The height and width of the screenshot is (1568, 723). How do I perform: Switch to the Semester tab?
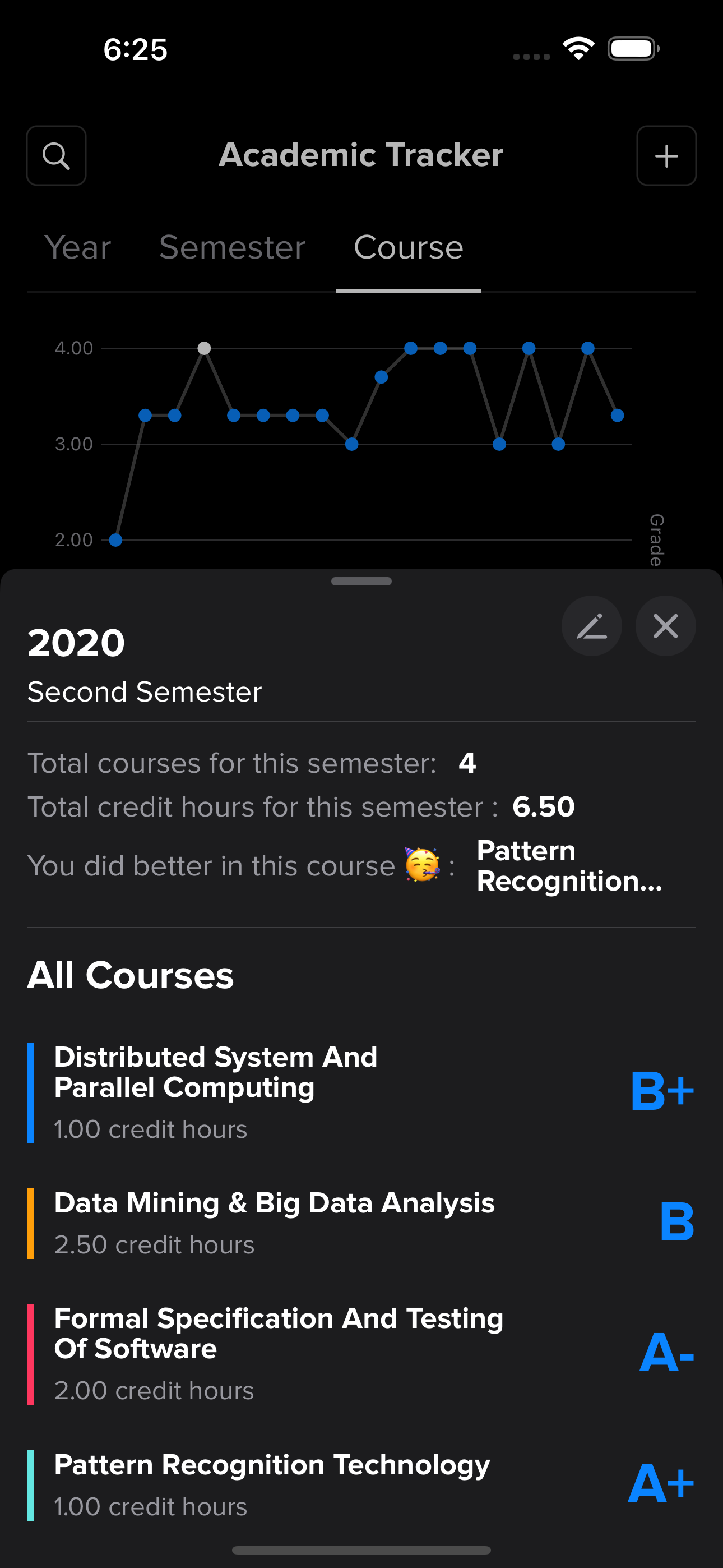pos(232,247)
